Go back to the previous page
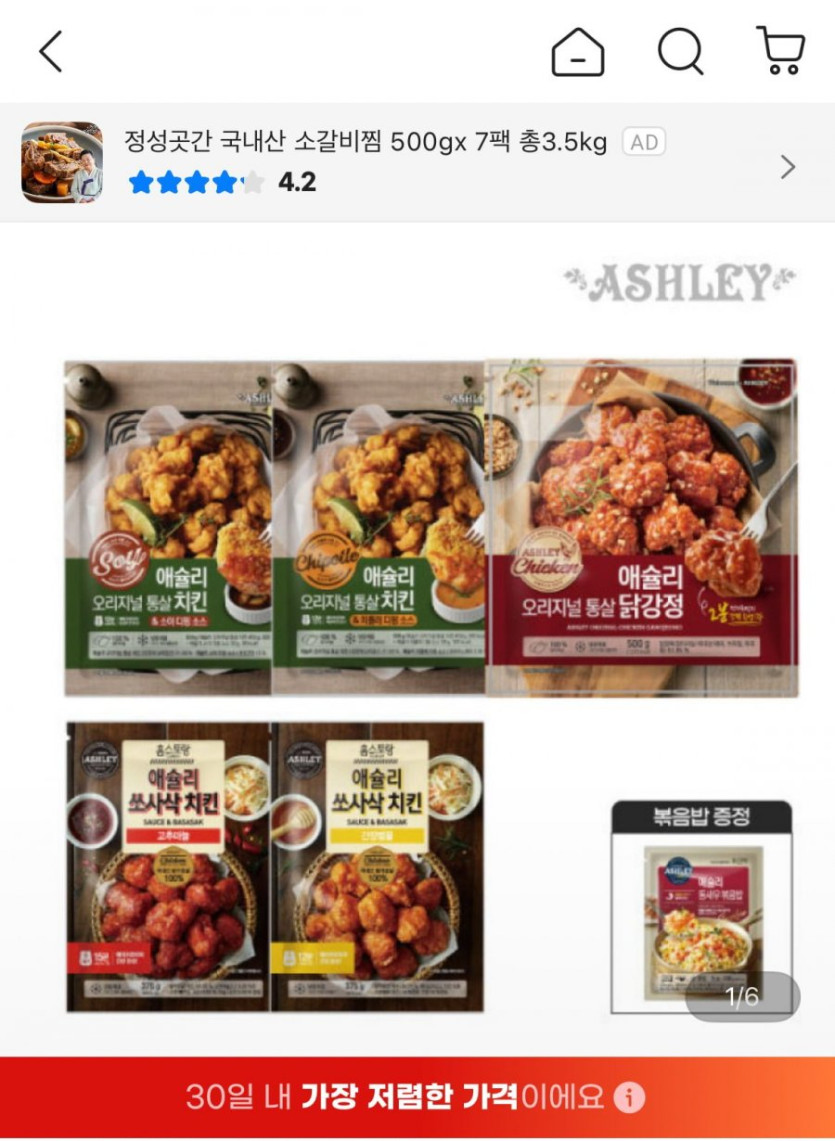835x1141 pixels. [51, 51]
